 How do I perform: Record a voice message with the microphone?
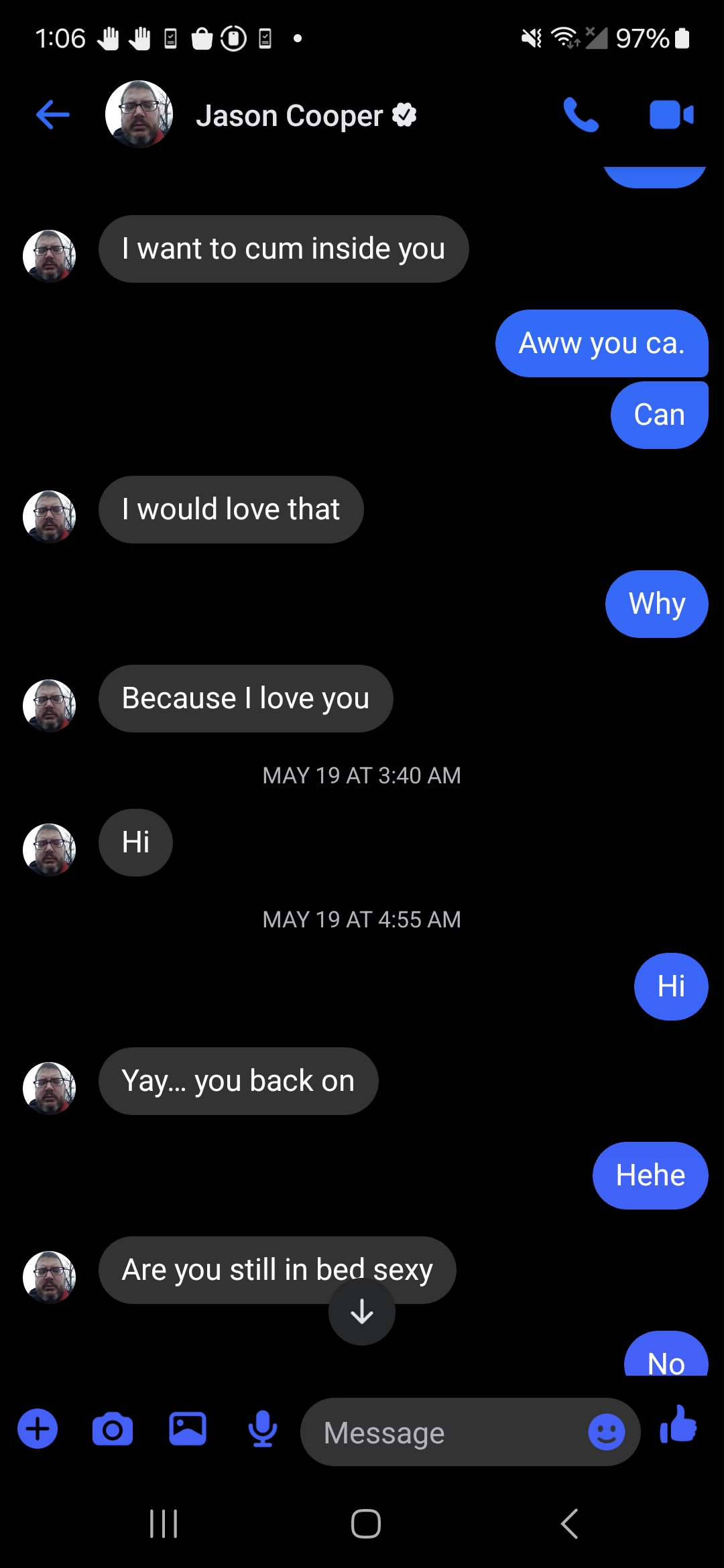[263, 1429]
